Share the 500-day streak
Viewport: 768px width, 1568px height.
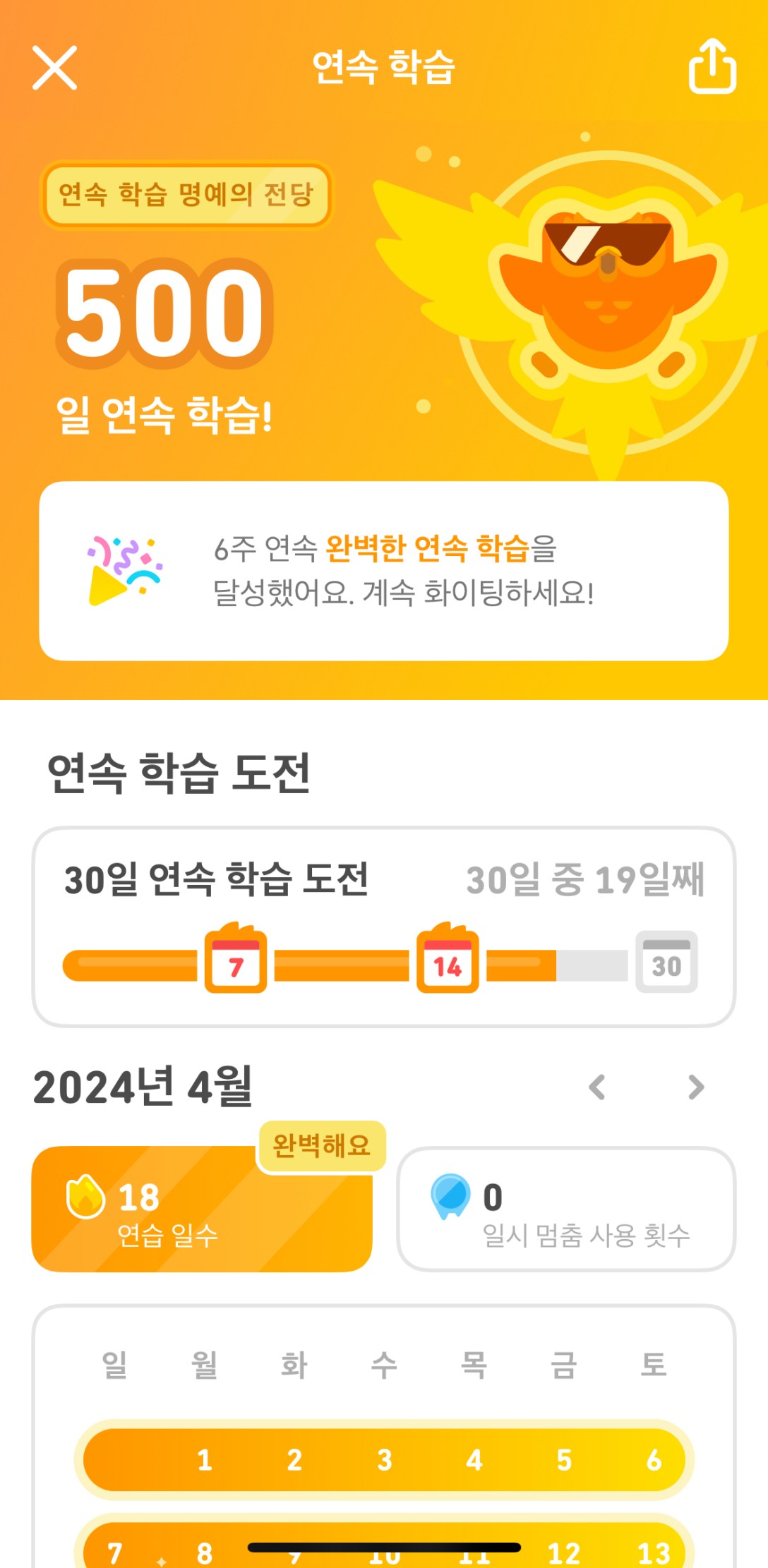(x=712, y=66)
